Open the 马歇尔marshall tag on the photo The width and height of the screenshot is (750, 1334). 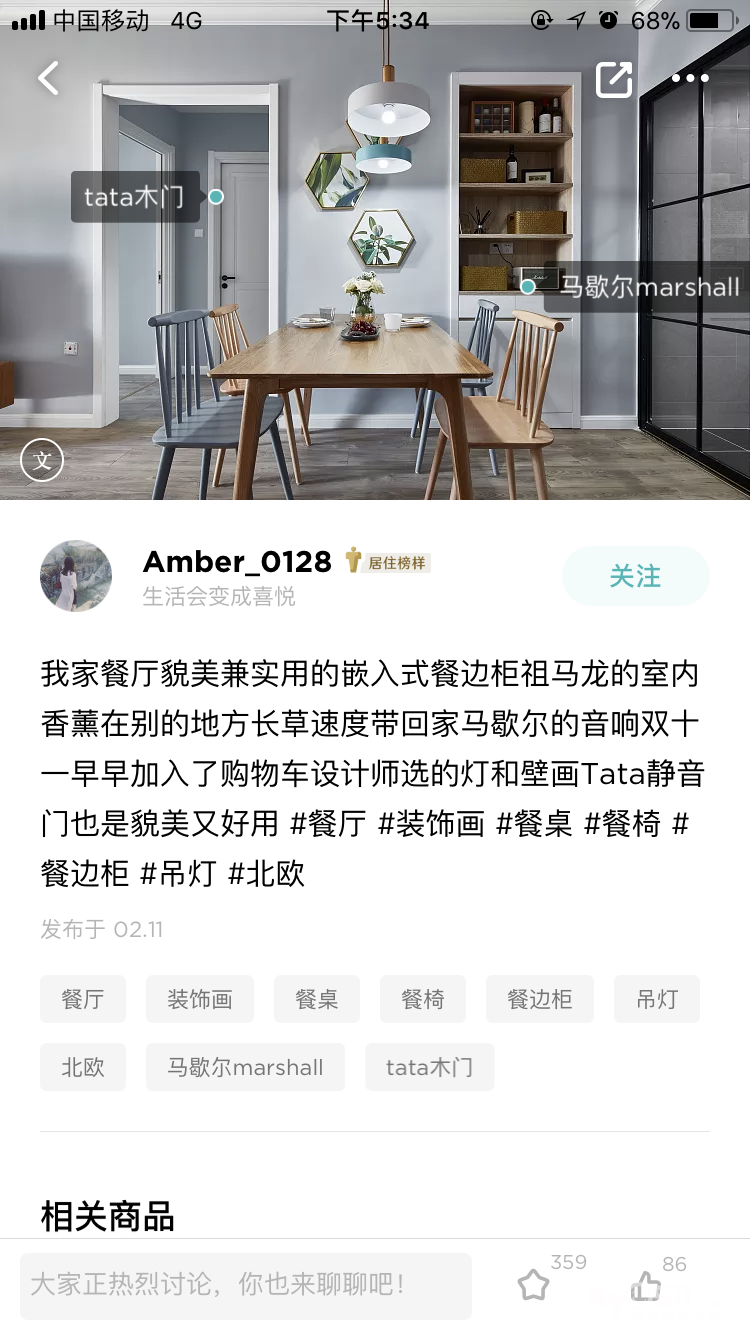point(648,287)
